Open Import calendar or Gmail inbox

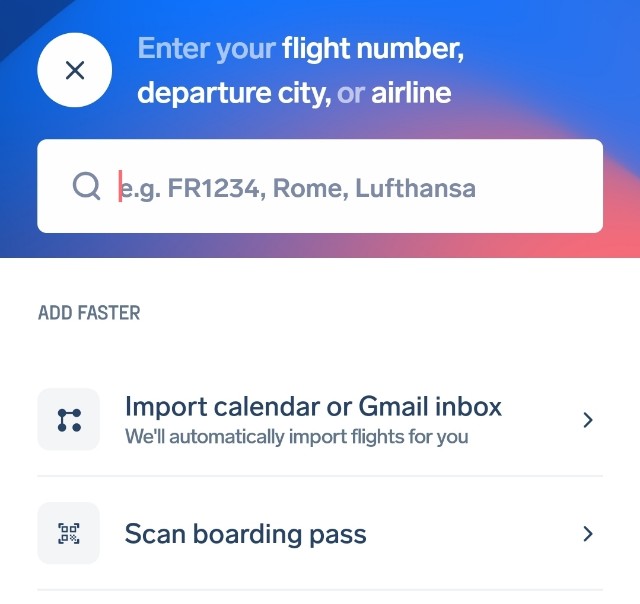(320, 420)
